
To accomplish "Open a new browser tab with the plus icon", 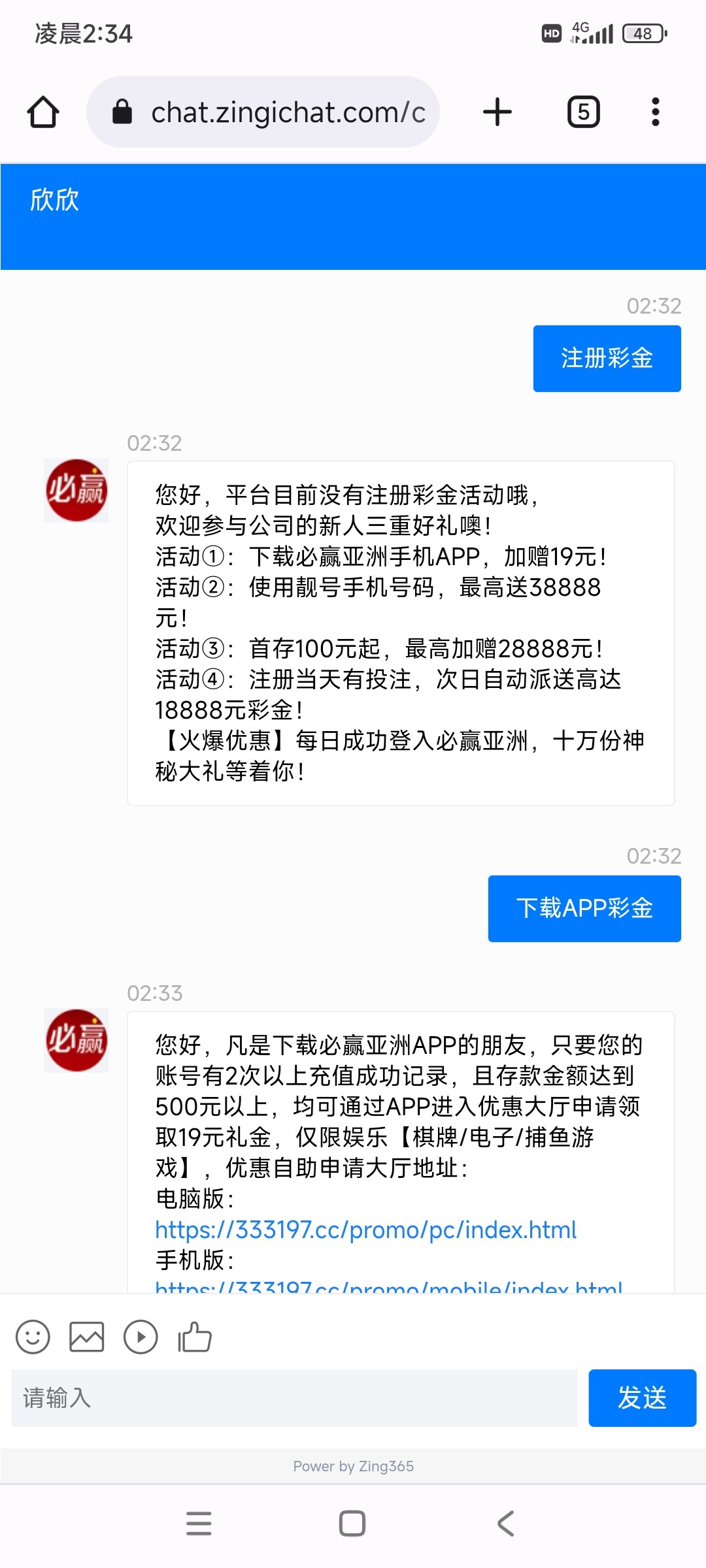I will click(x=497, y=111).
